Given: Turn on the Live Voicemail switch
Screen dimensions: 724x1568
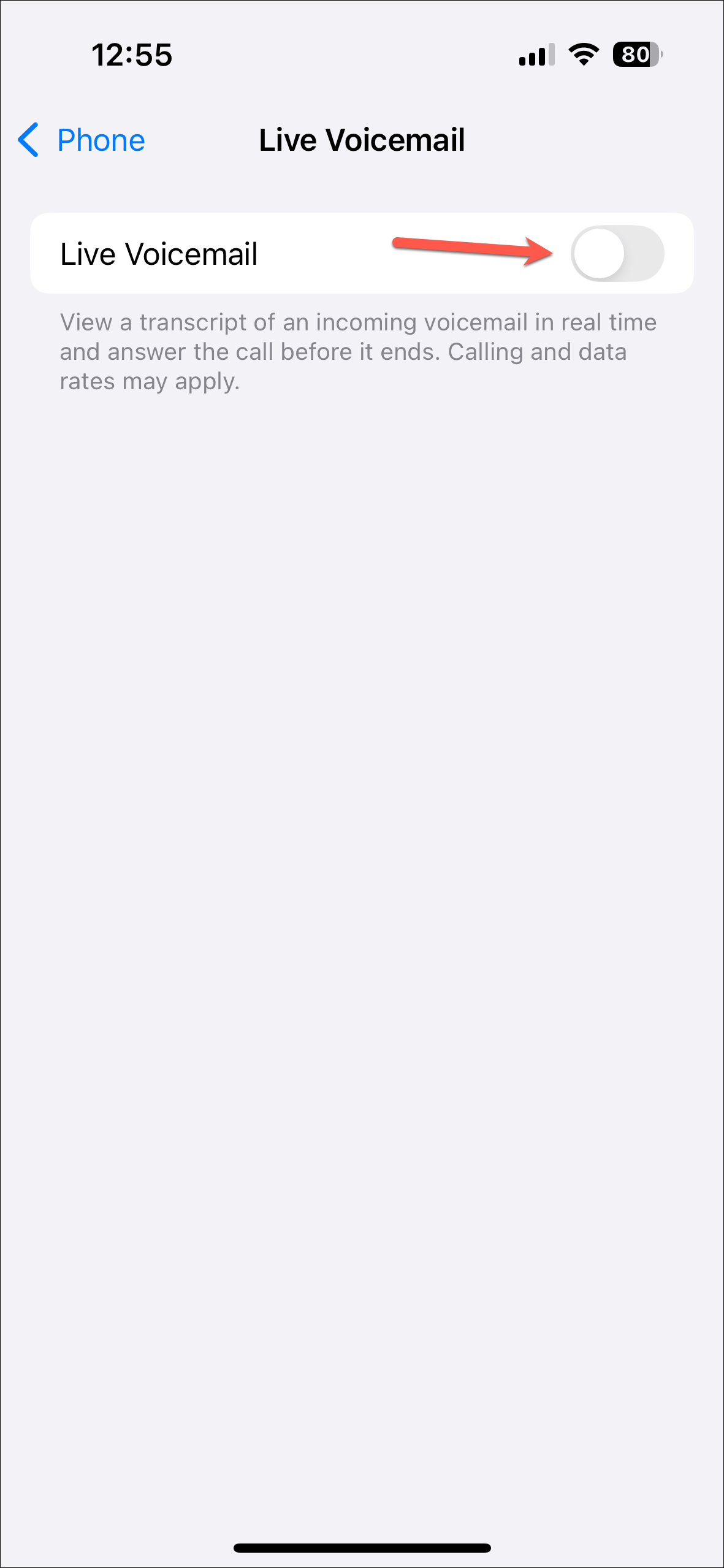Looking at the screenshot, I should [617, 254].
